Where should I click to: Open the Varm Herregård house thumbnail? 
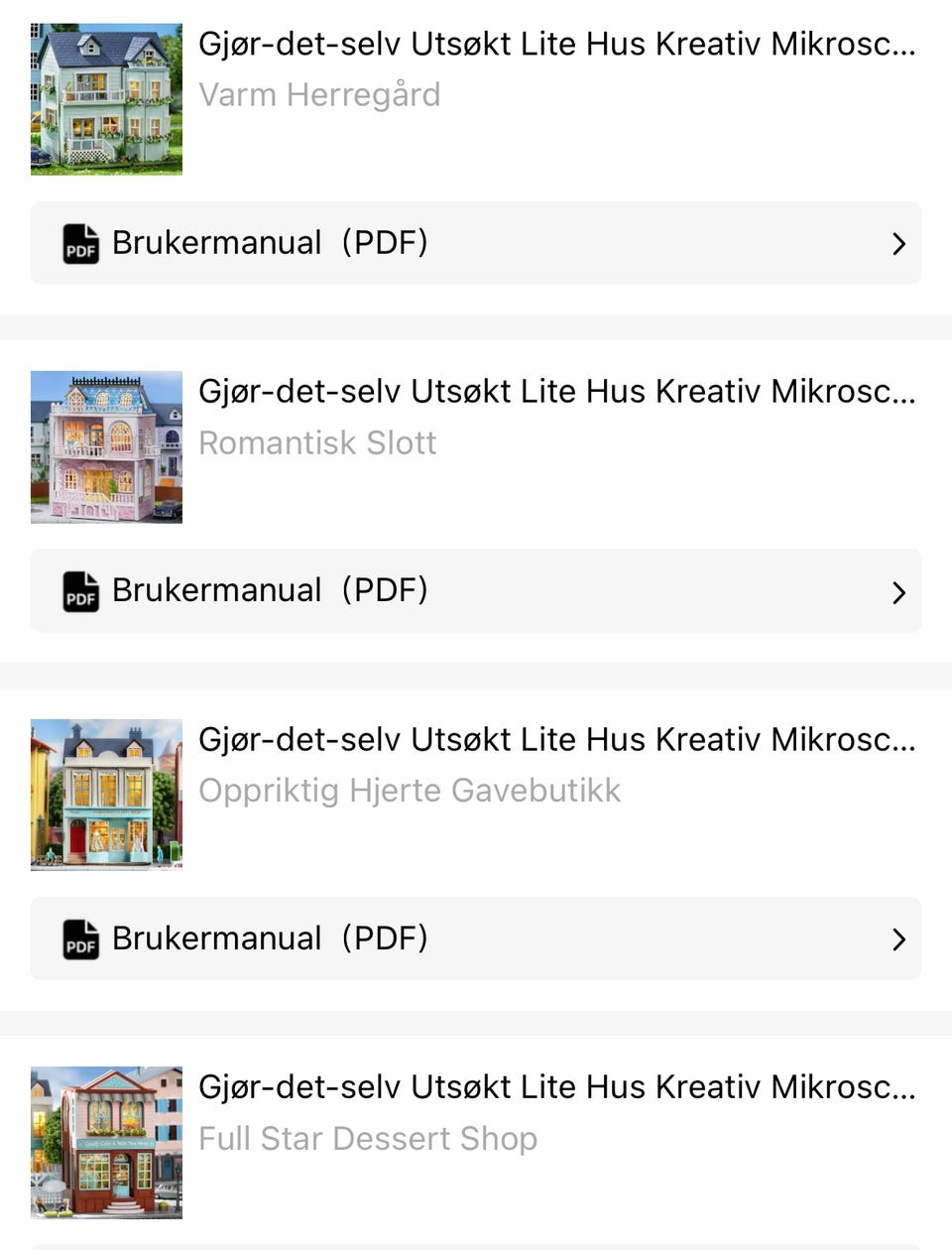[x=106, y=99]
